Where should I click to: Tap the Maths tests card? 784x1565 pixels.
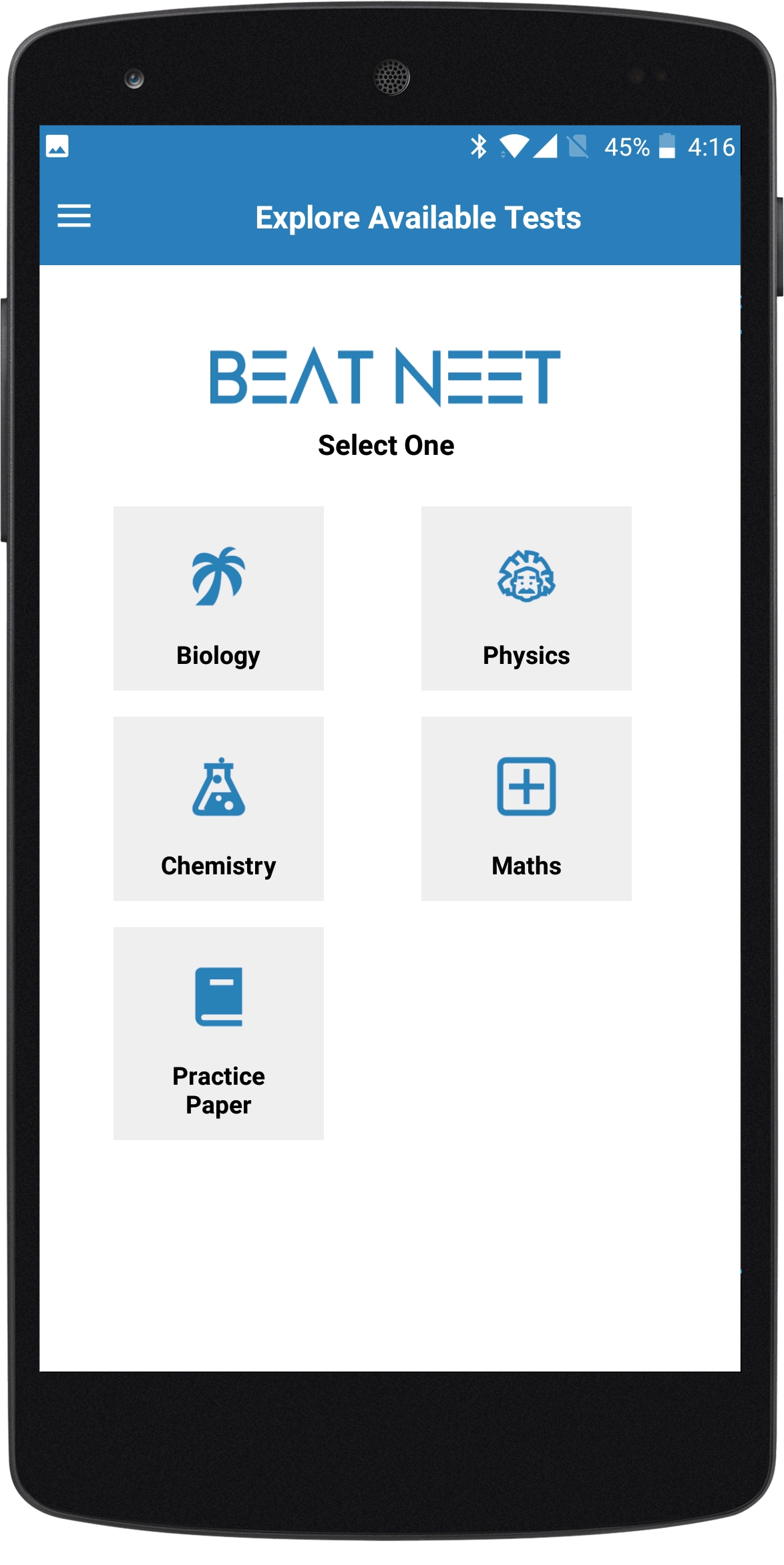526,808
